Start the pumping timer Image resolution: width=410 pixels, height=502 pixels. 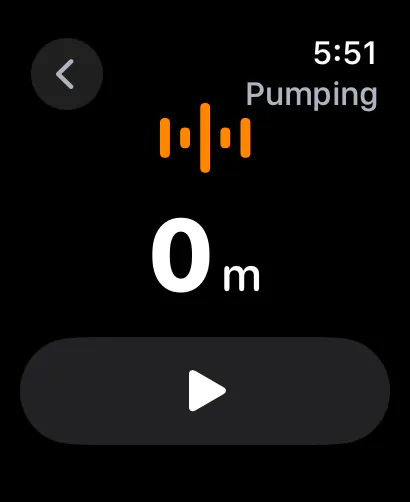[205, 391]
